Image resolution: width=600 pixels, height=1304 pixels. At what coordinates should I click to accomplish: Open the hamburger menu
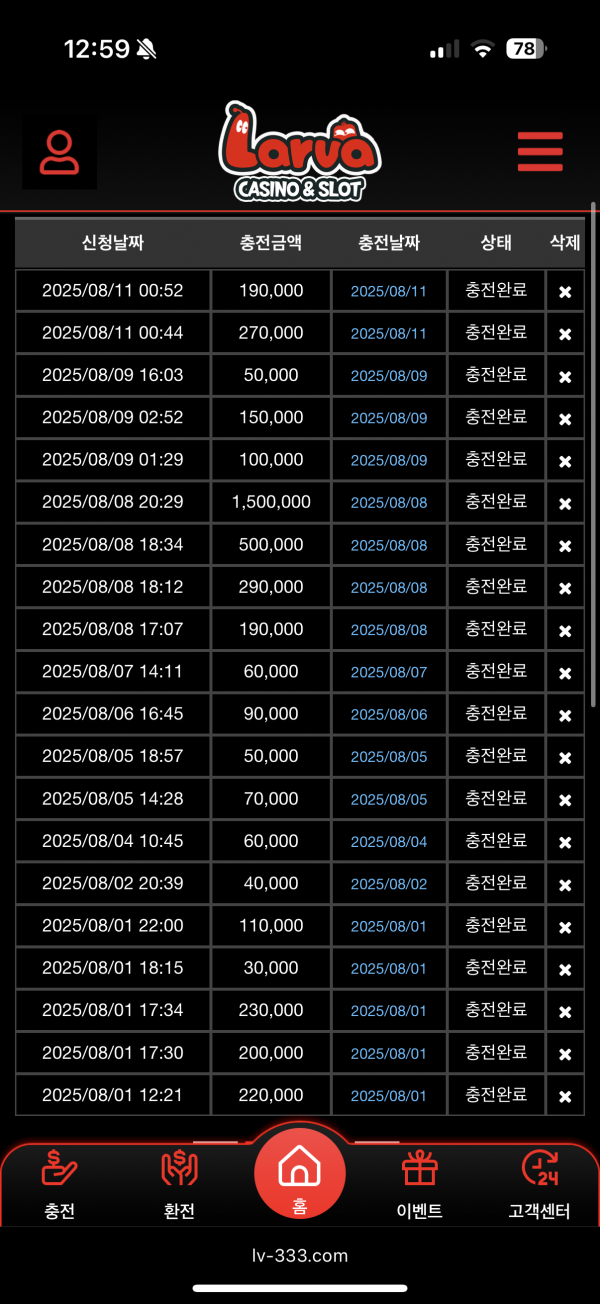(540, 152)
